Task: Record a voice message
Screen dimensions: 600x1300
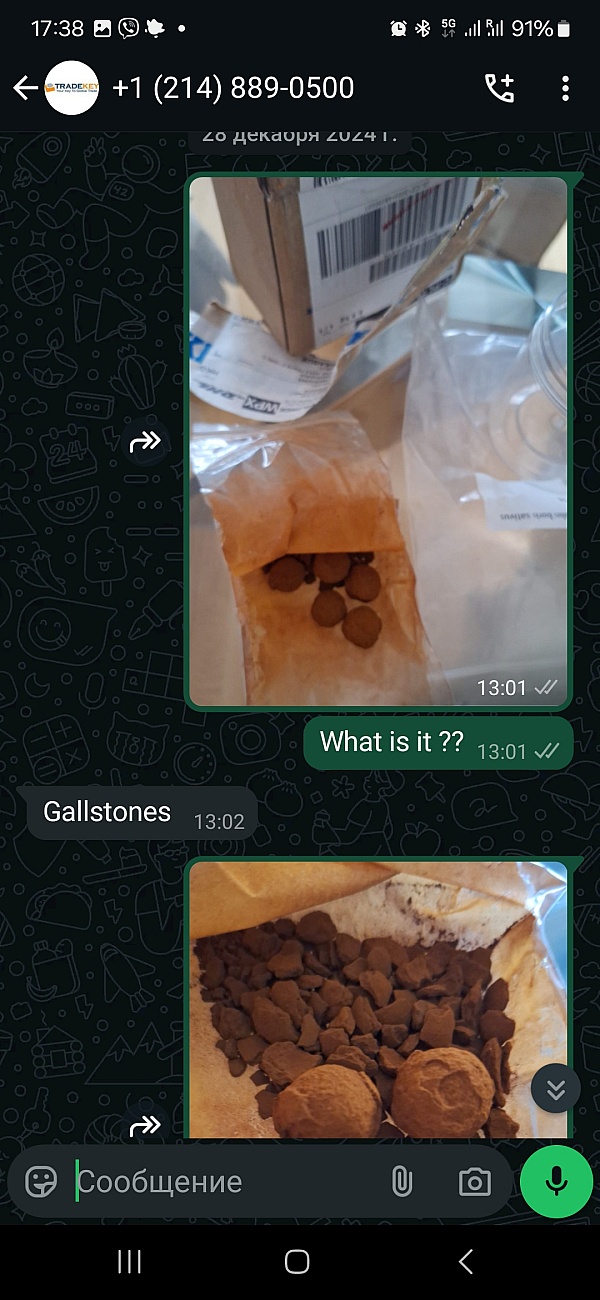Action: [x=556, y=1182]
